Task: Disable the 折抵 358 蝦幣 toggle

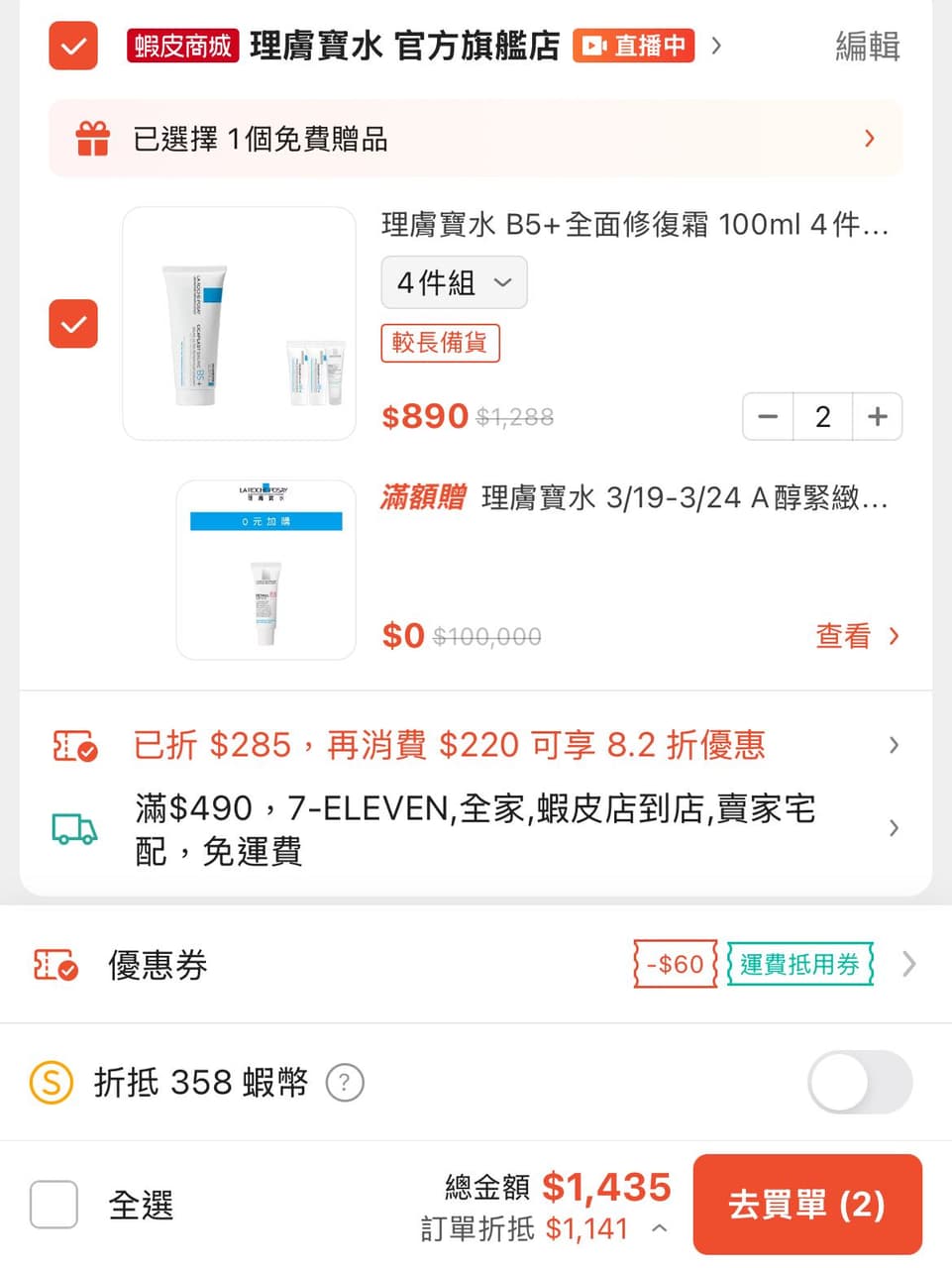Action: click(859, 1083)
